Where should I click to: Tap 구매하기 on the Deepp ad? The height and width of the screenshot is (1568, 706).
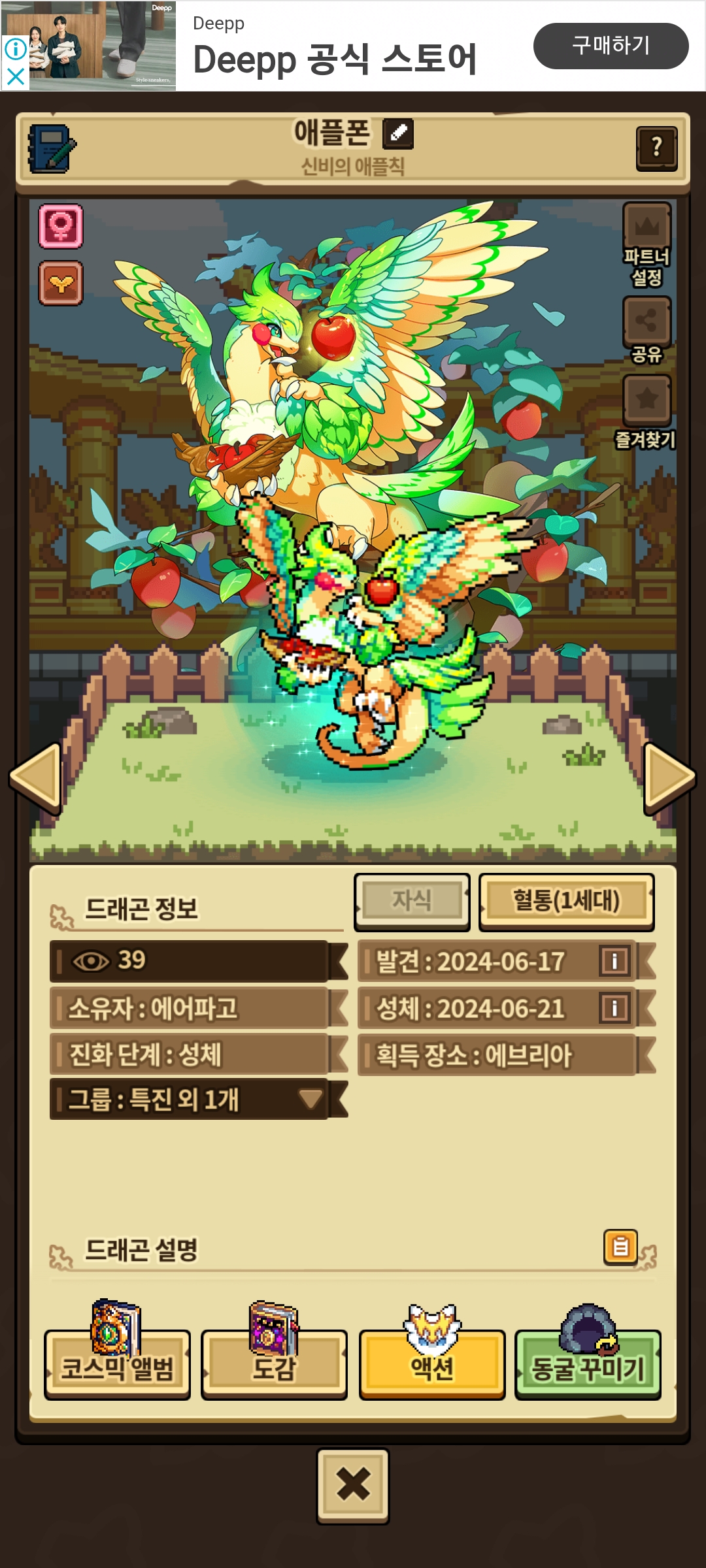[x=611, y=46]
